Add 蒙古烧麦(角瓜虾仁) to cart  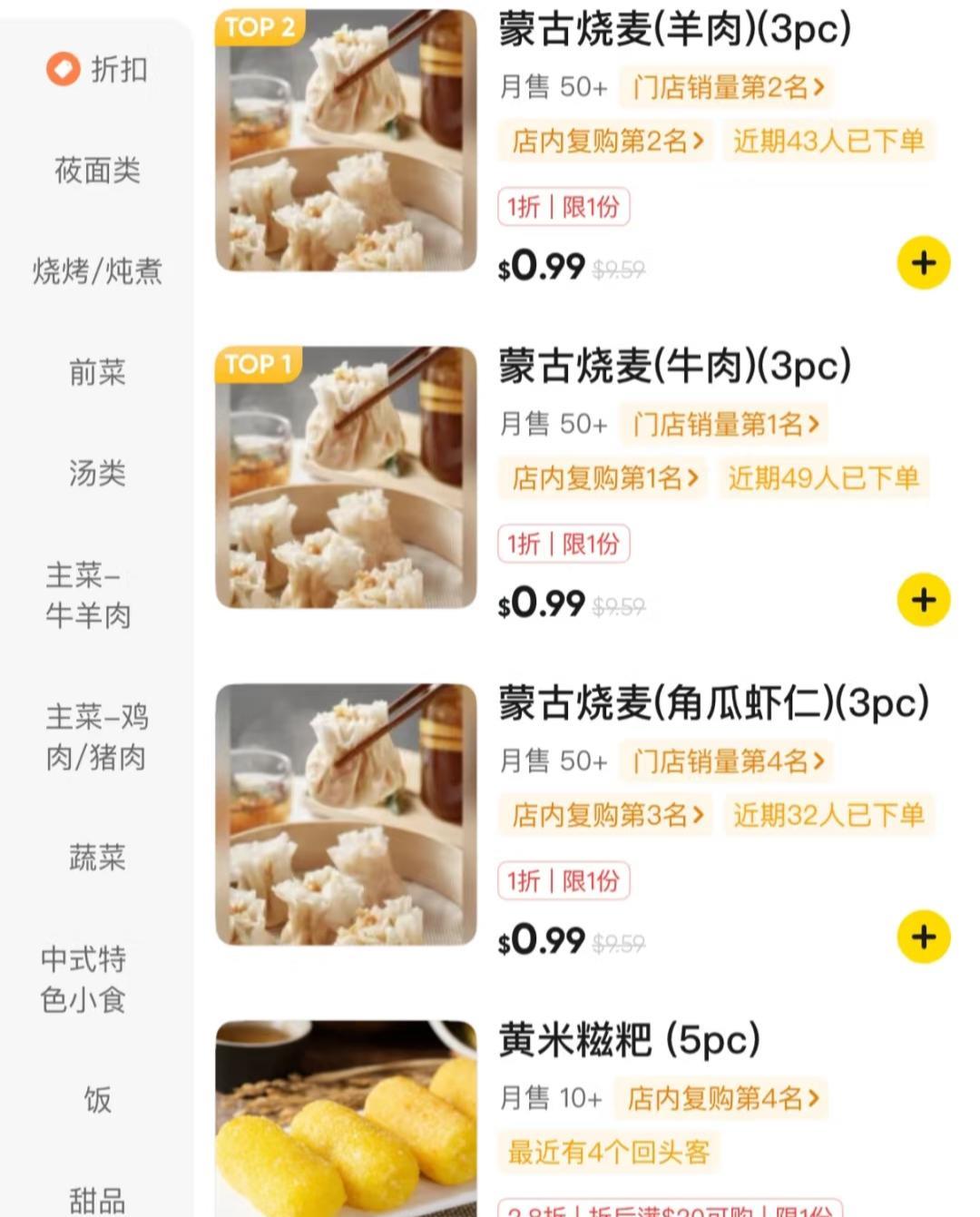click(923, 937)
